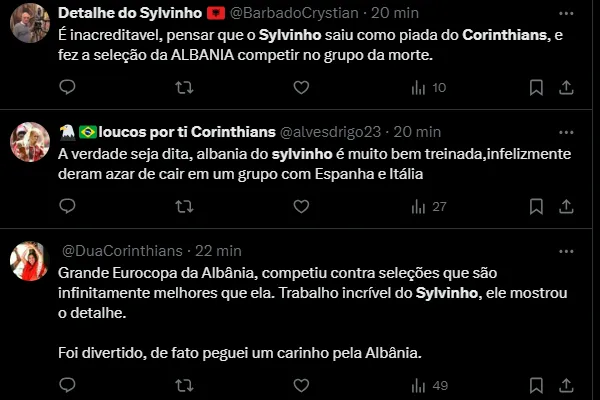Open Detalhe do Sylvinho's profile picture
This screenshot has height=400, width=600.
30,23
